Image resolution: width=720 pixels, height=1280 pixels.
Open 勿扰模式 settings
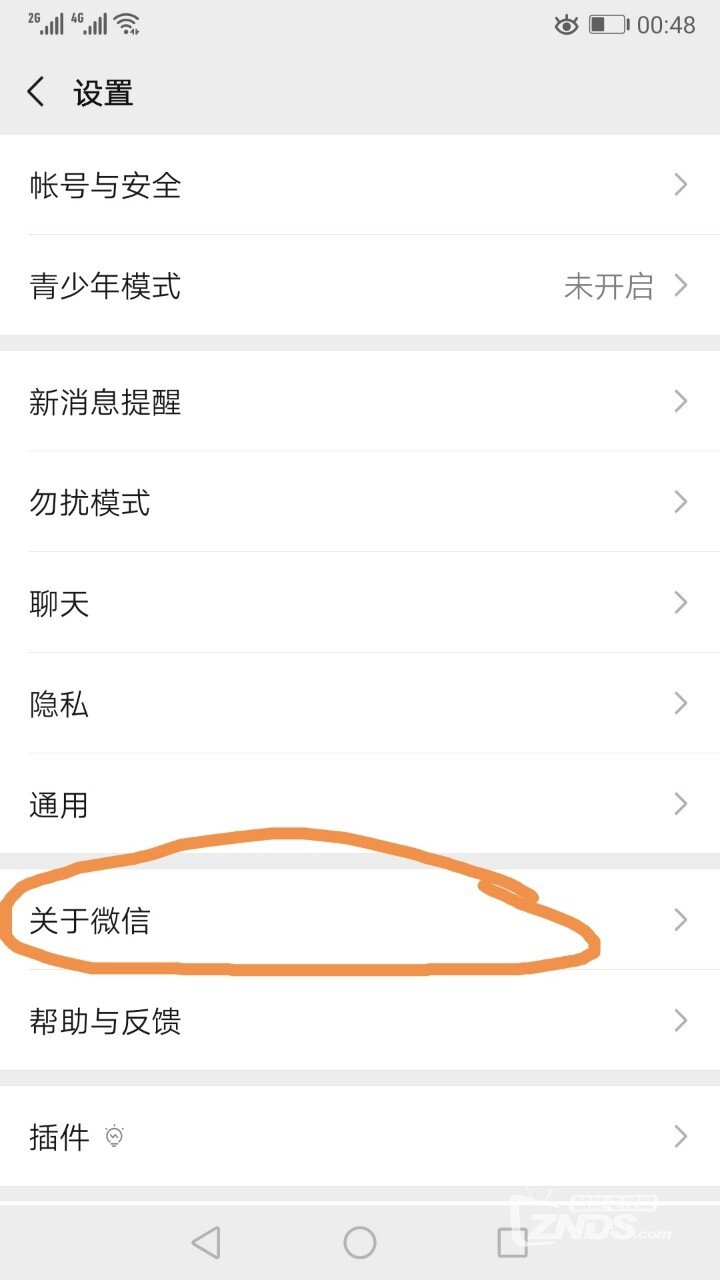coord(360,502)
